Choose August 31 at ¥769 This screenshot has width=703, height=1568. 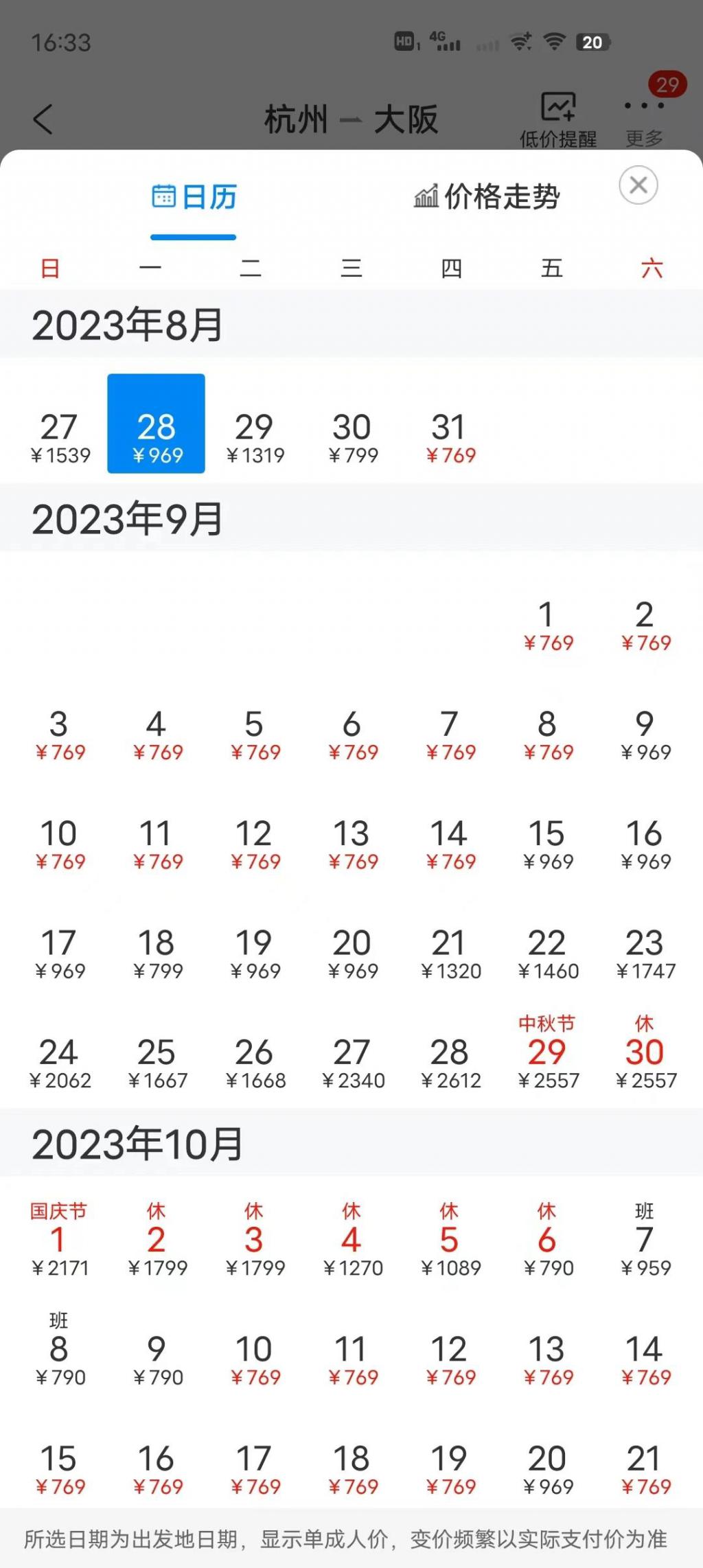pyautogui.click(x=450, y=437)
